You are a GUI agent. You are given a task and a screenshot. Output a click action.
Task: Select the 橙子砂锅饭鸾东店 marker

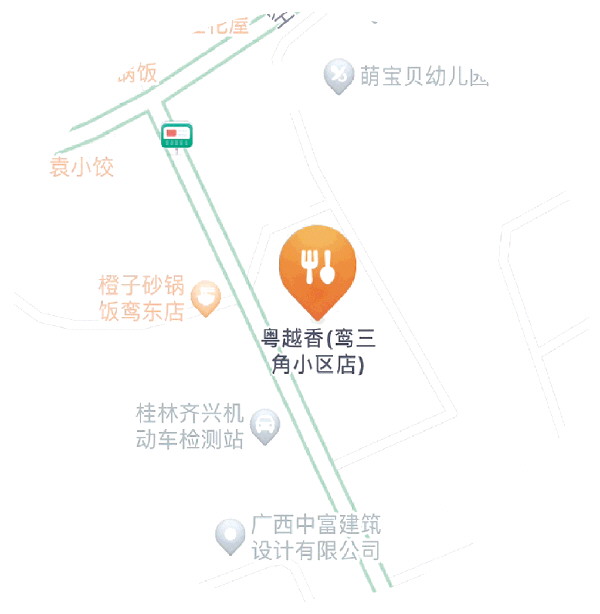point(205,298)
